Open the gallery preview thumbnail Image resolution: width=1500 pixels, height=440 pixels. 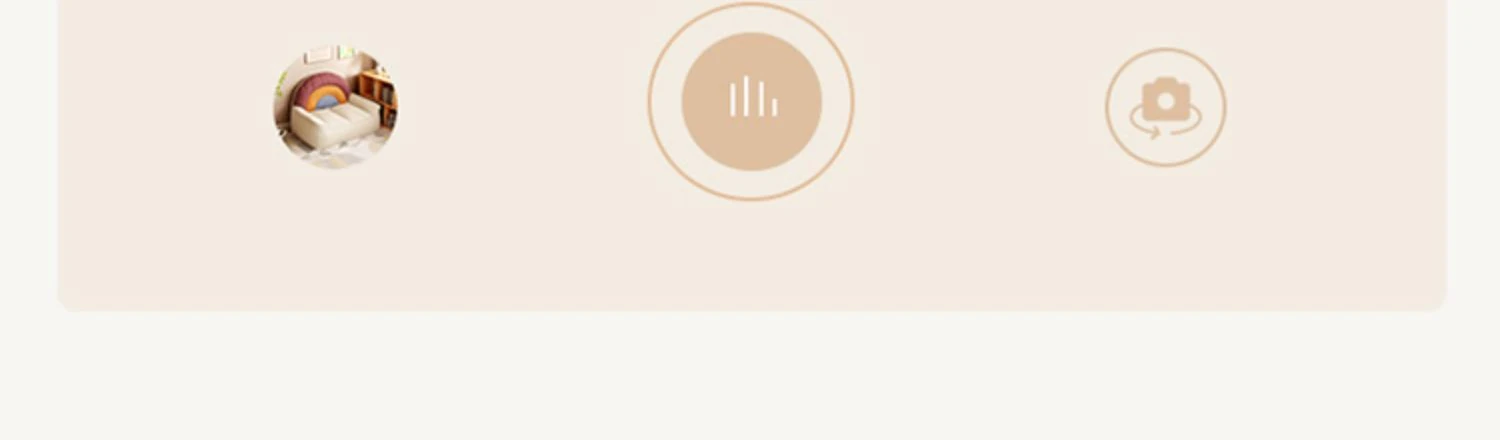(x=336, y=106)
